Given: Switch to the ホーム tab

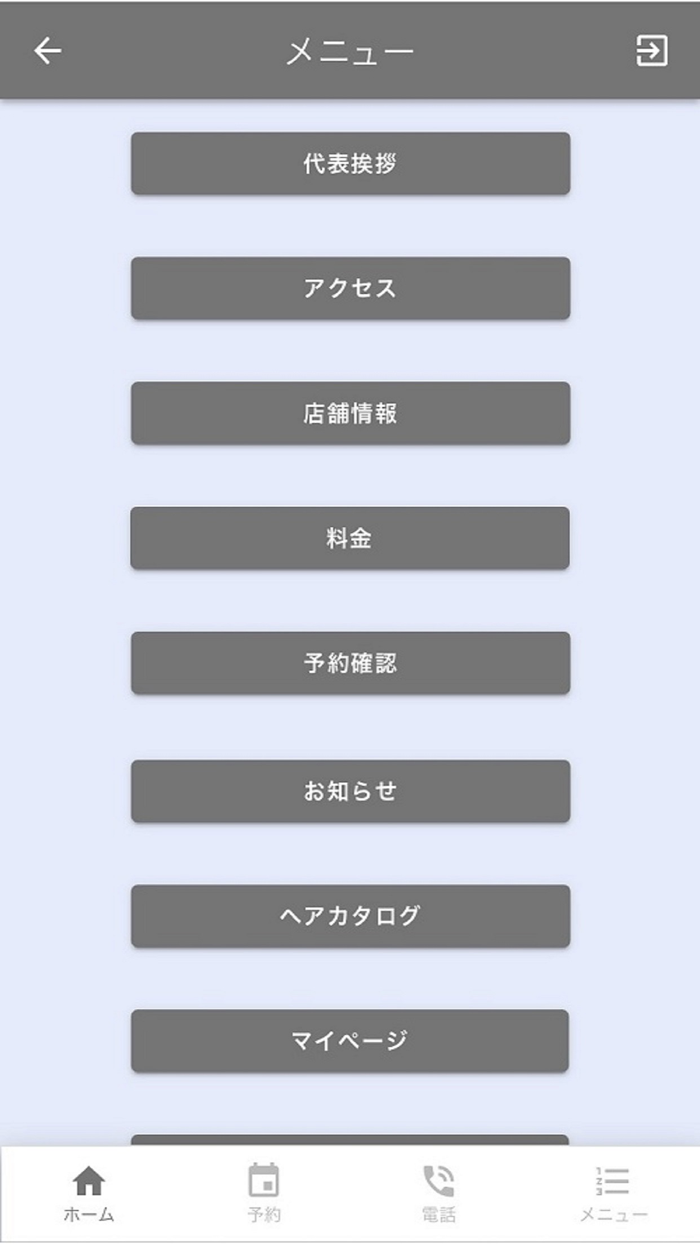Looking at the screenshot, I should [89, 1195].
